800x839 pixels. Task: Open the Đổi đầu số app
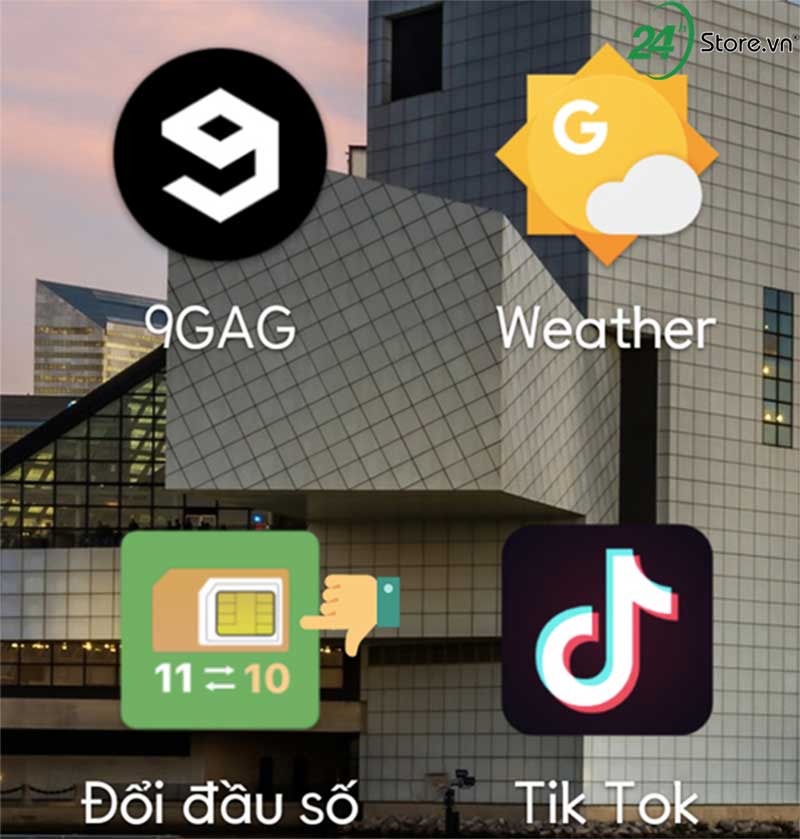click(x=219, y=630)
